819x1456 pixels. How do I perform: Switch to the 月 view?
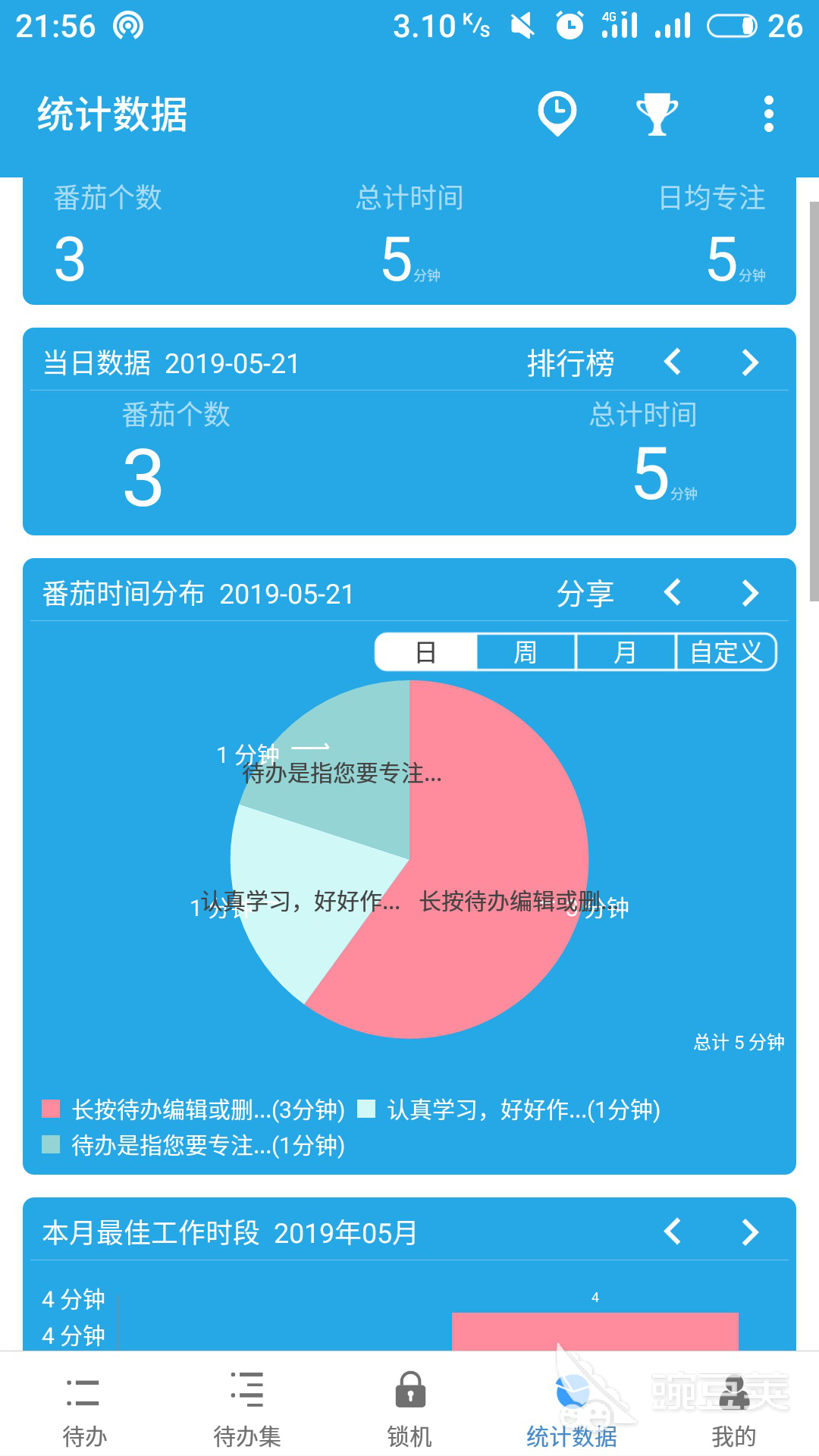(625, 652)
